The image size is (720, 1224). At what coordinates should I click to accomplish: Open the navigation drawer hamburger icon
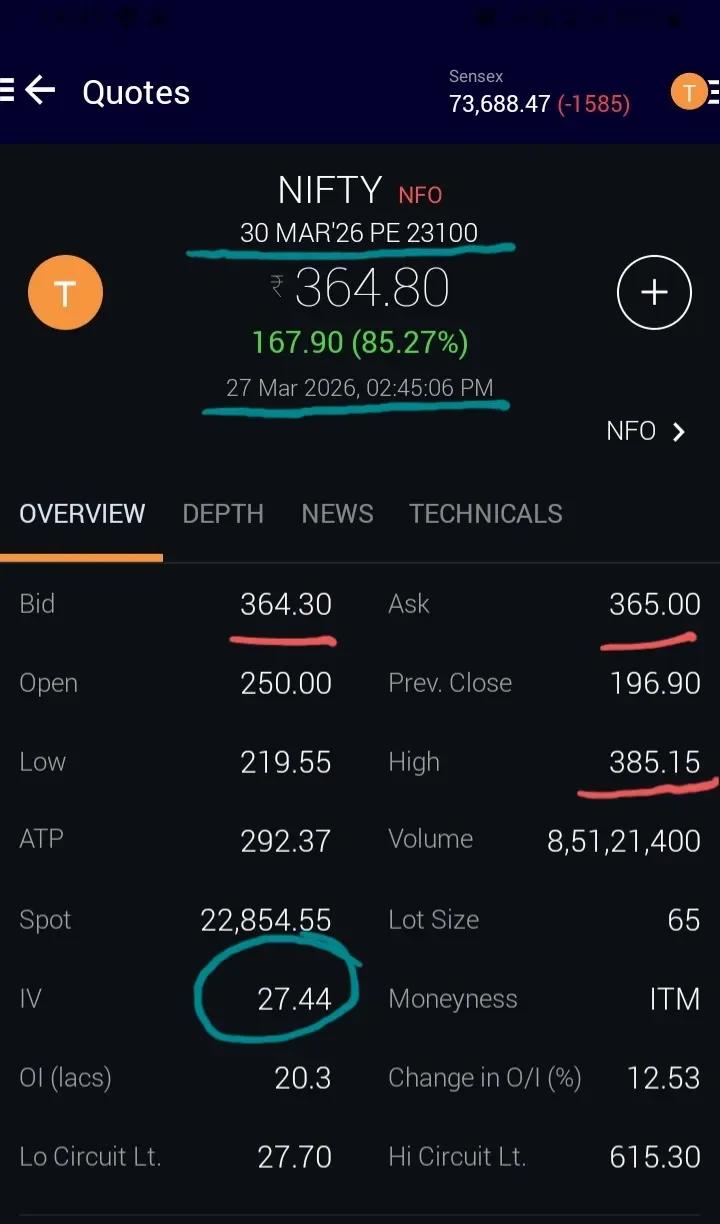[x=5, y=90]
